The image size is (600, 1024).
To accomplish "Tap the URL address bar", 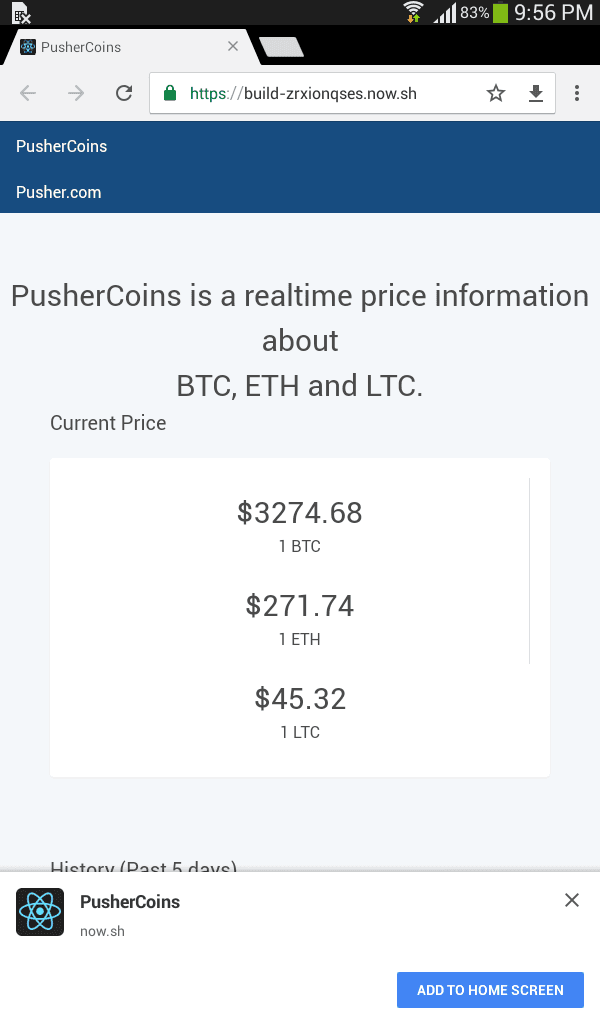I will 320,93.
